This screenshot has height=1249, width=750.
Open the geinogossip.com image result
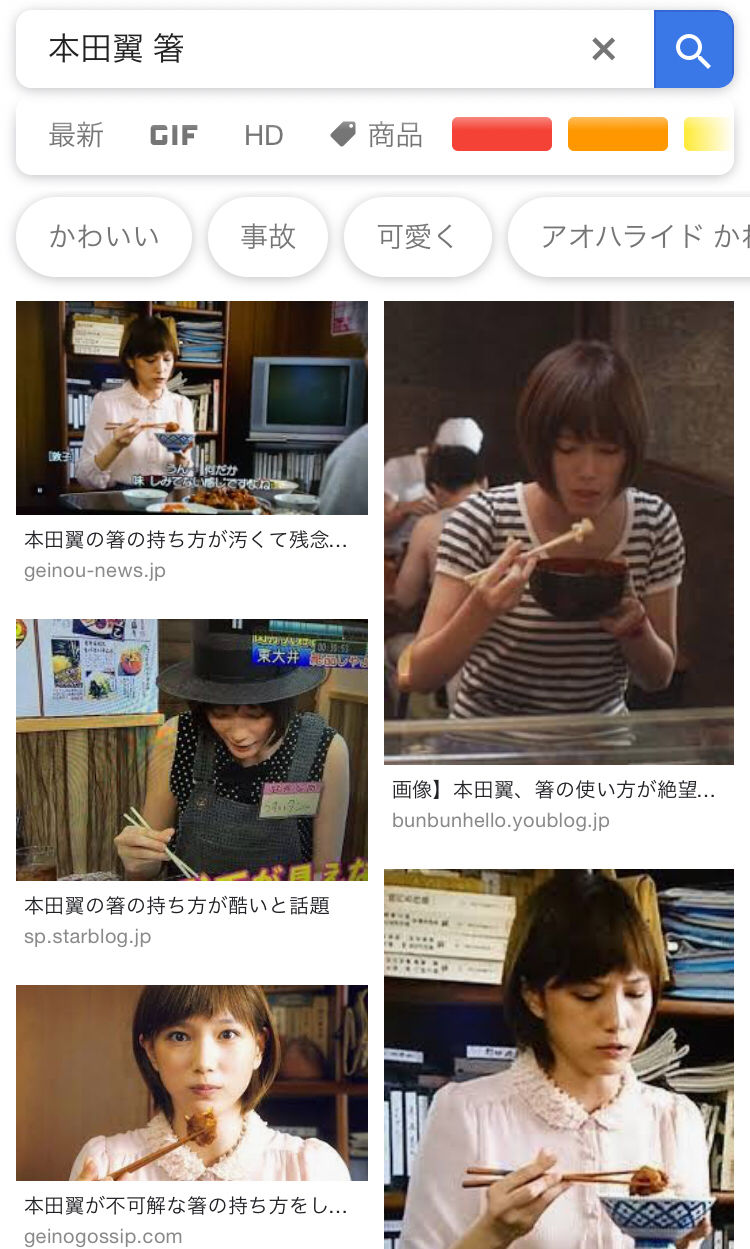pos(191,1082)
